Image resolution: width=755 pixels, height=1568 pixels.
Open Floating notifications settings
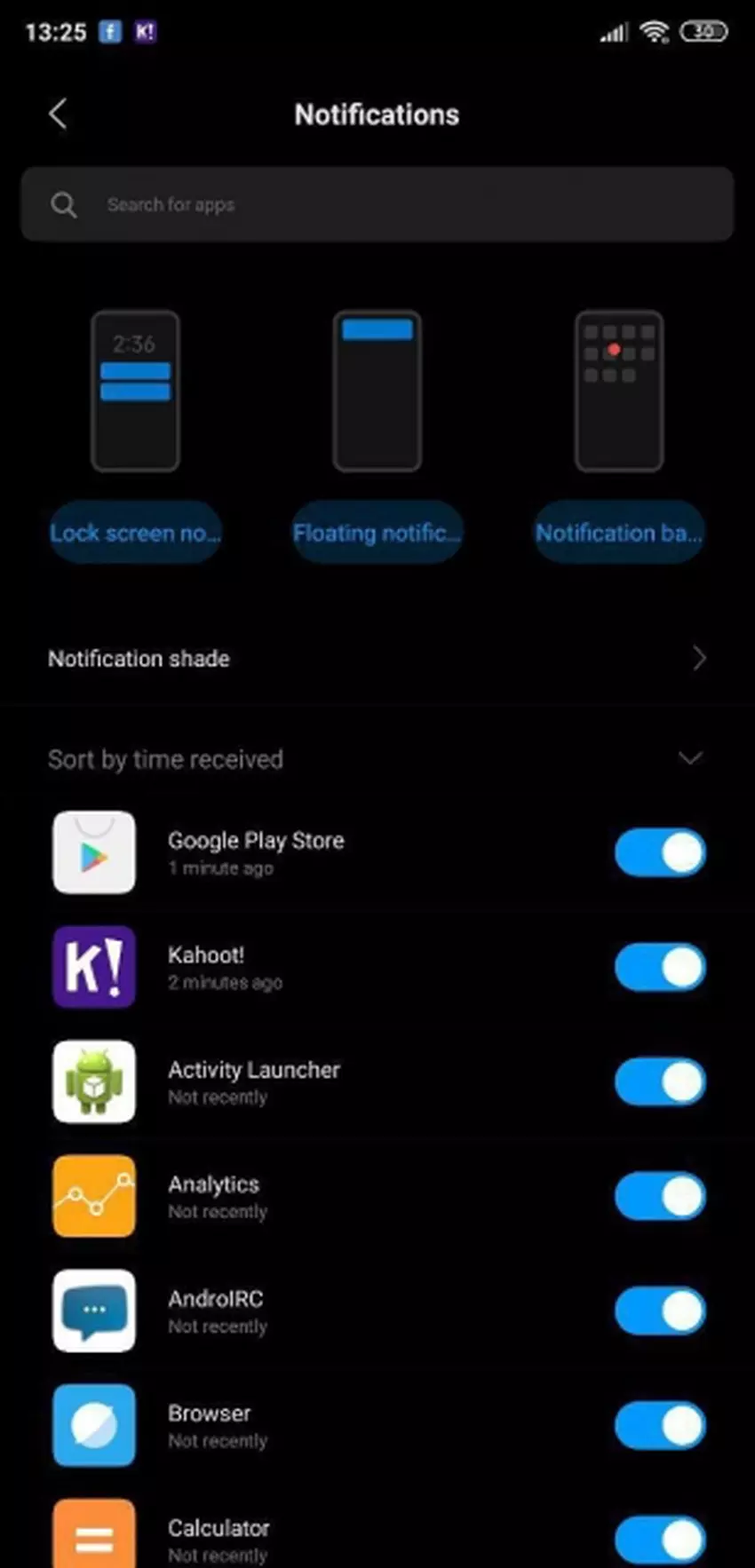377,533
